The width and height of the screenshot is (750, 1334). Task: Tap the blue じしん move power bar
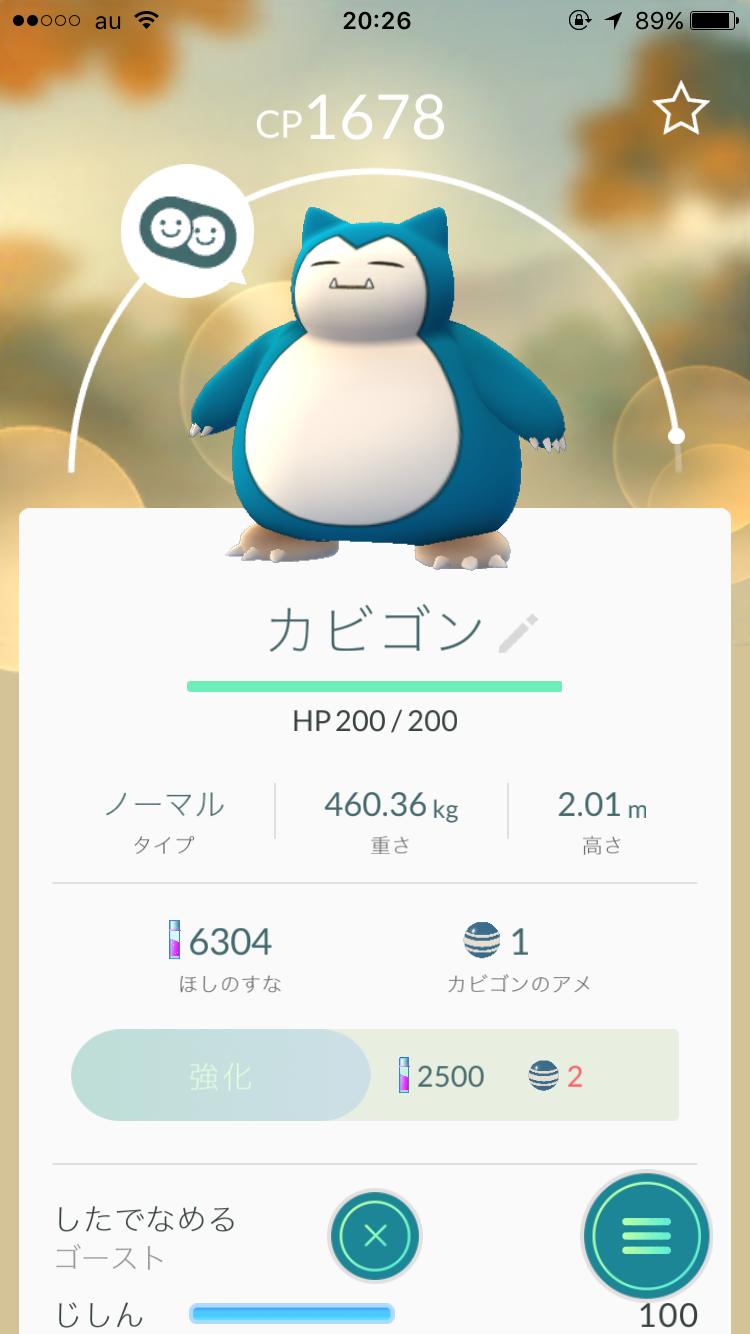click(x=290, y=1311)
